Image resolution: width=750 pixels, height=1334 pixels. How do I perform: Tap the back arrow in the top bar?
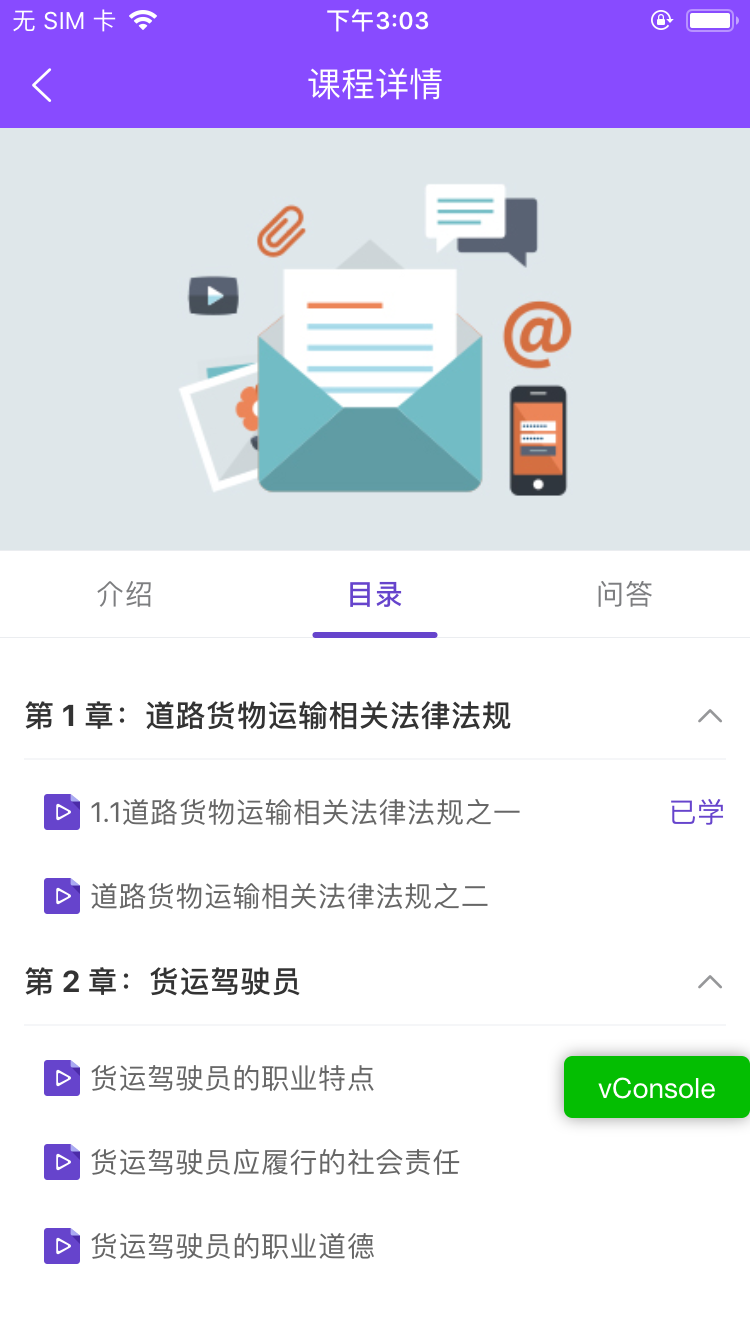[40, 85]
